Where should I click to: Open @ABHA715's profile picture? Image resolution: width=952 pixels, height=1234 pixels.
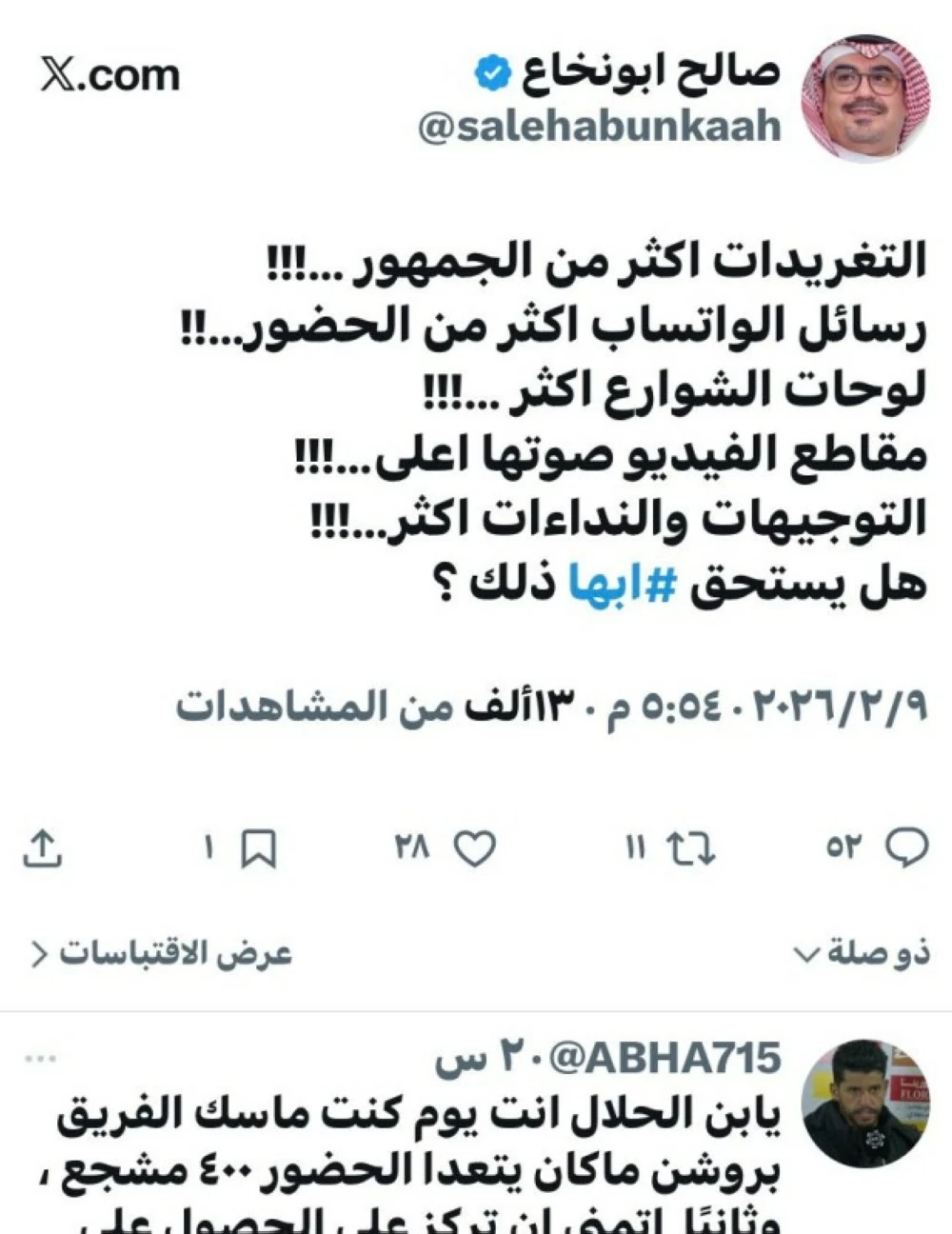pos(864,1104)
